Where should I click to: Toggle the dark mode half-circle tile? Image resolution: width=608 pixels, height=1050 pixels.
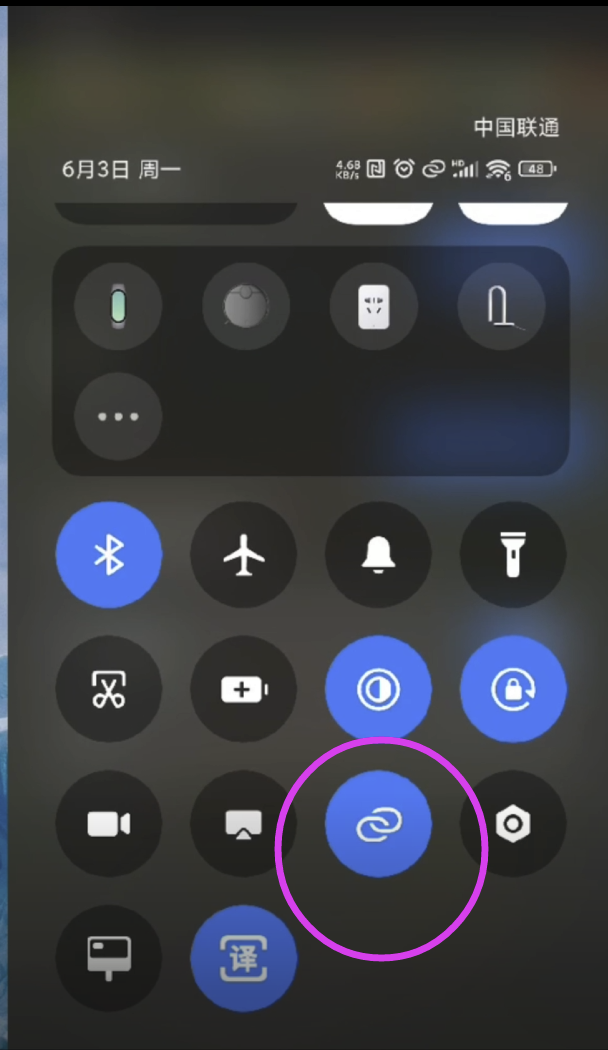point(378,689)
